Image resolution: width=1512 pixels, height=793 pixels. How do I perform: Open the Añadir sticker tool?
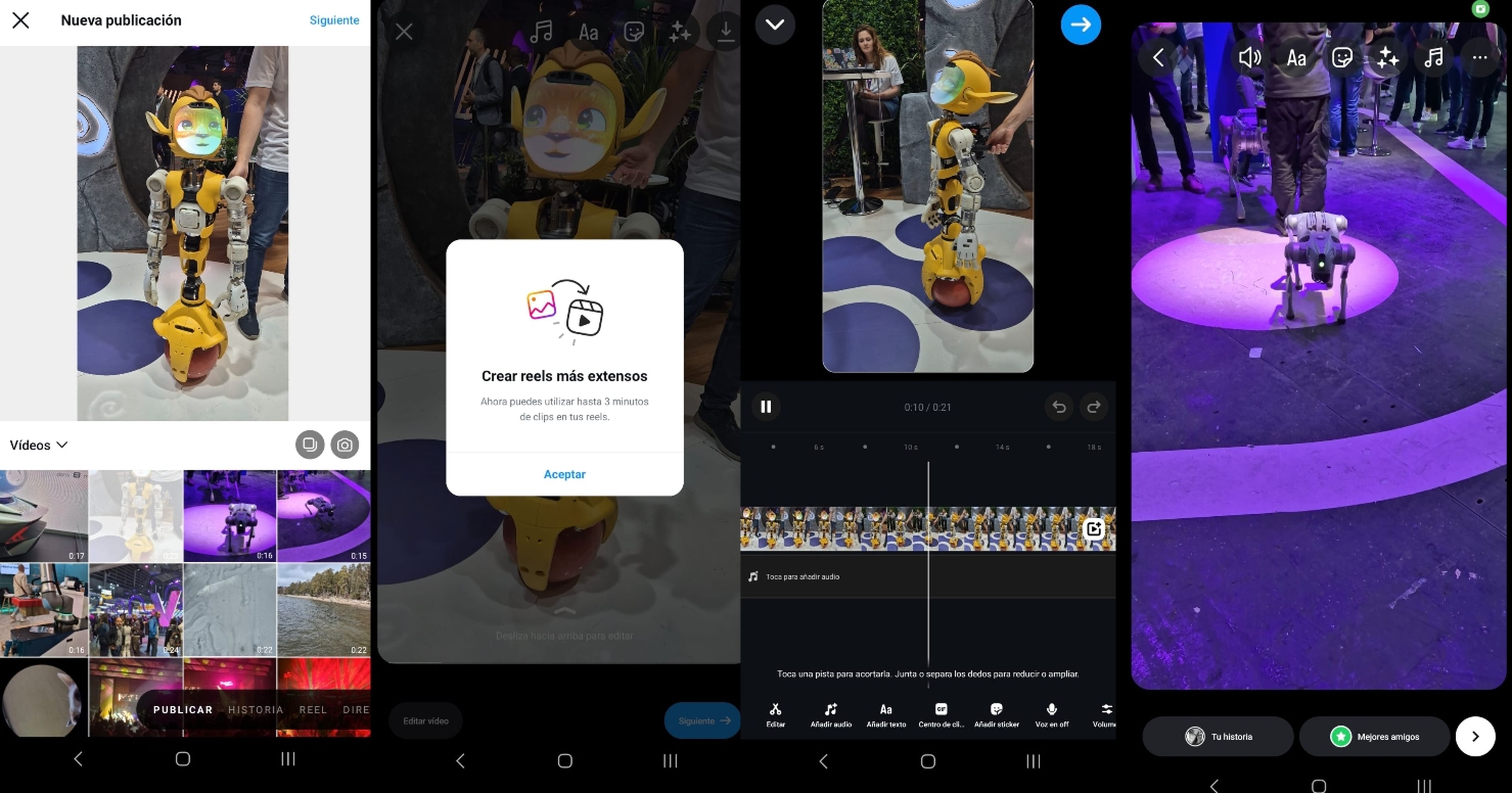pyautogui.click(x=996, y=715)
